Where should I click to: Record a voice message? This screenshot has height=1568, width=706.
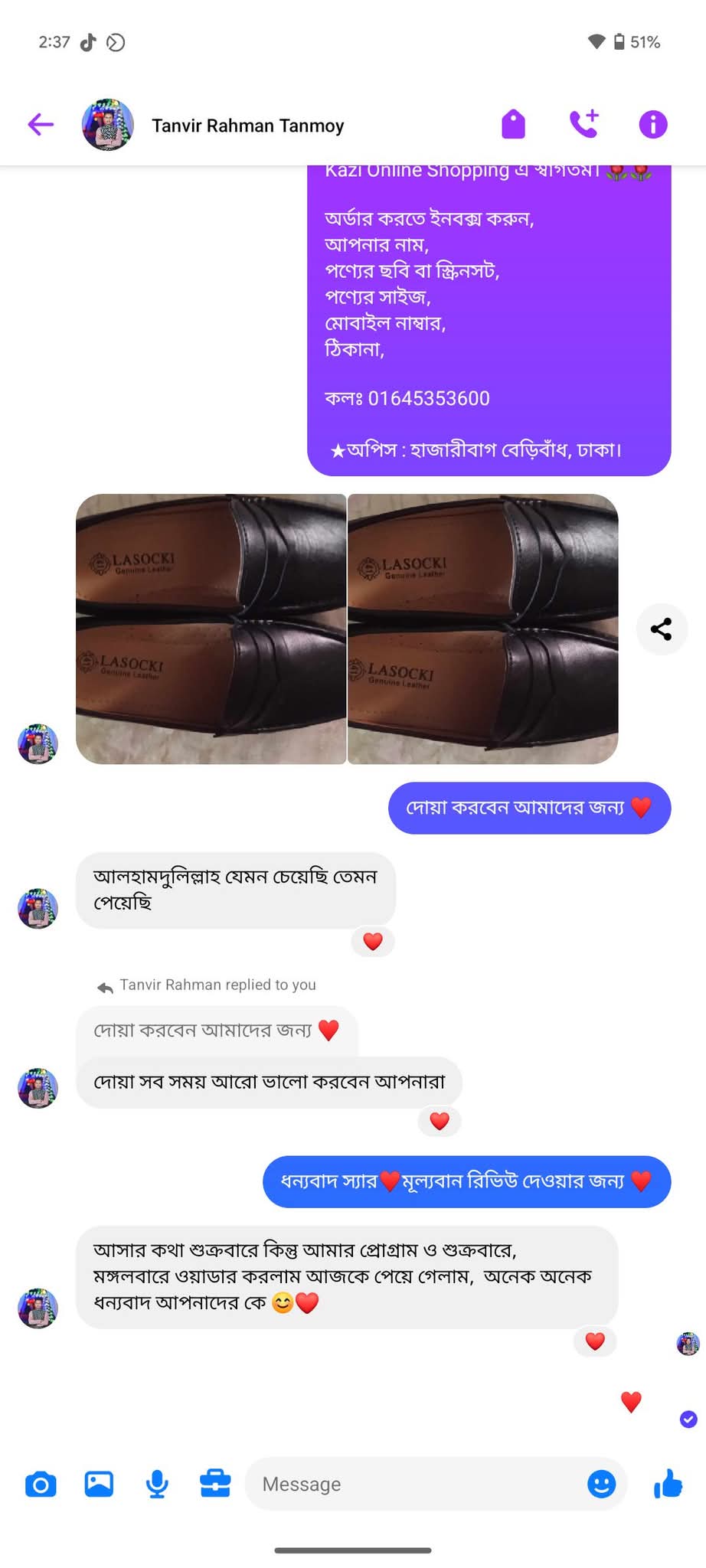157,1485
